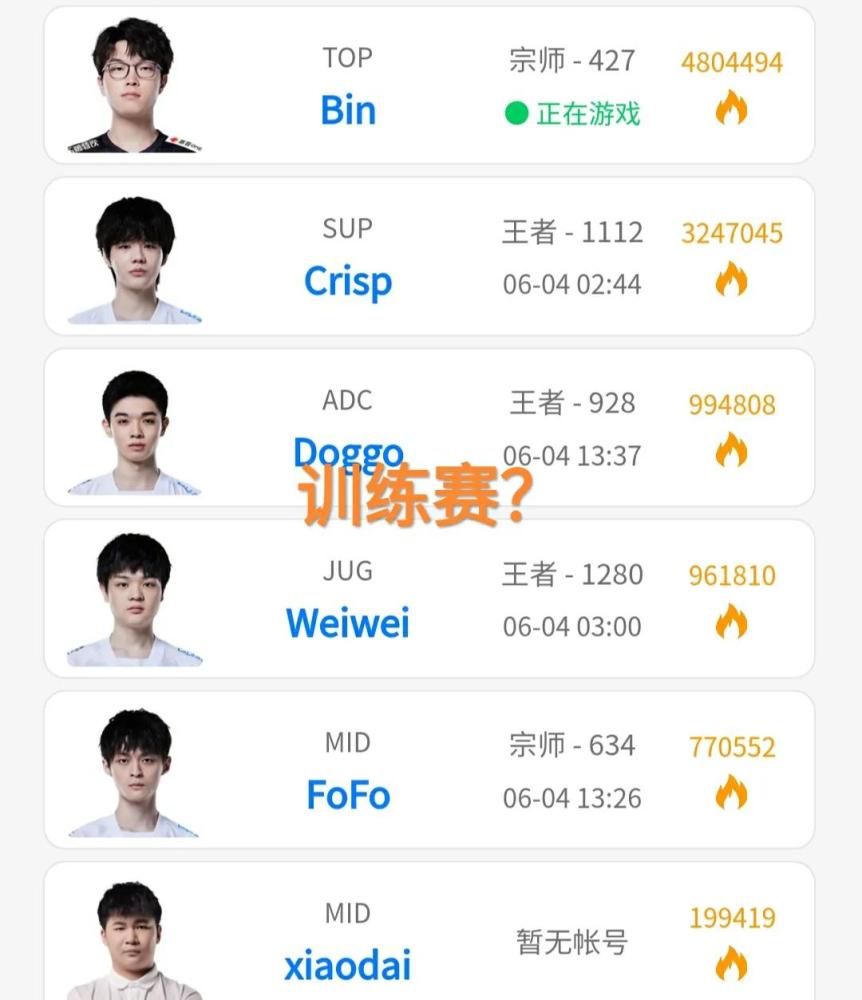
Task: Tap the flame icon on Bin's card
Action: pyautogui.click(x=731, y=107)
